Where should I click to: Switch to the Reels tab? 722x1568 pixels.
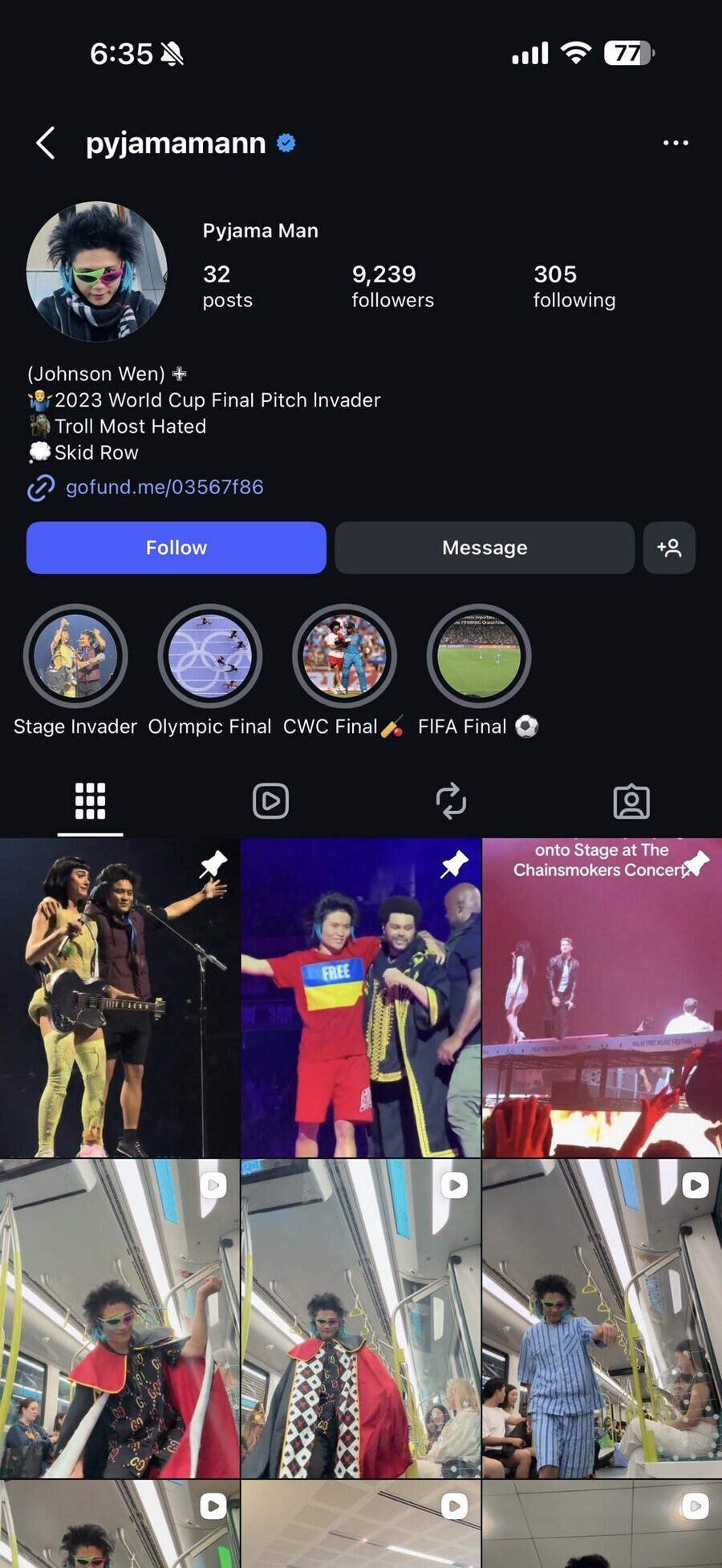click(x=270, y=800)
